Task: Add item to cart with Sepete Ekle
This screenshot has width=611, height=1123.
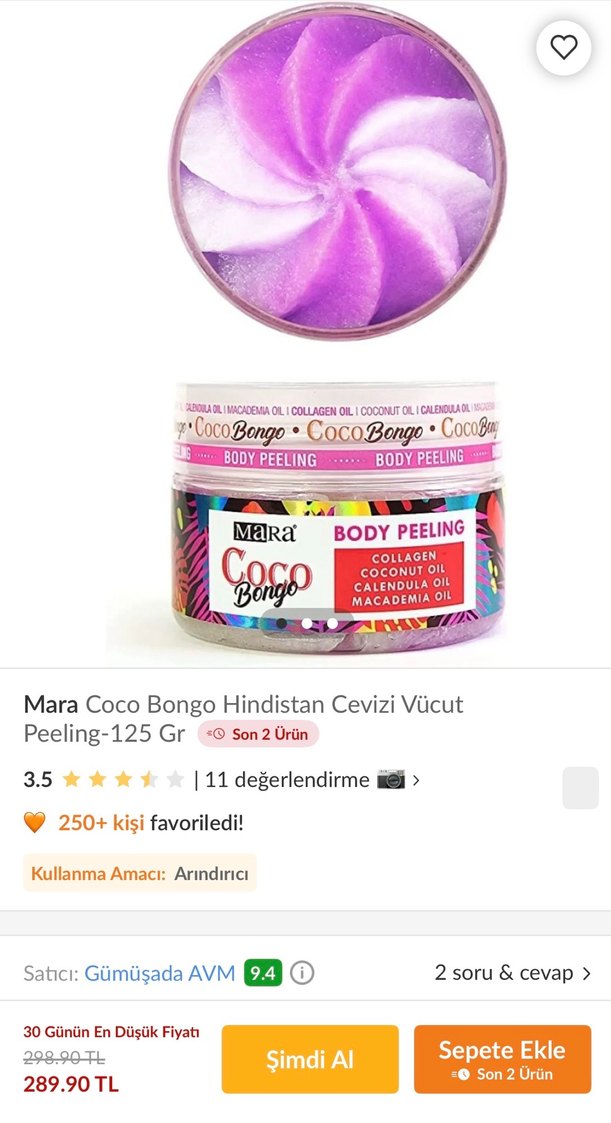Action: (502, 1059)
